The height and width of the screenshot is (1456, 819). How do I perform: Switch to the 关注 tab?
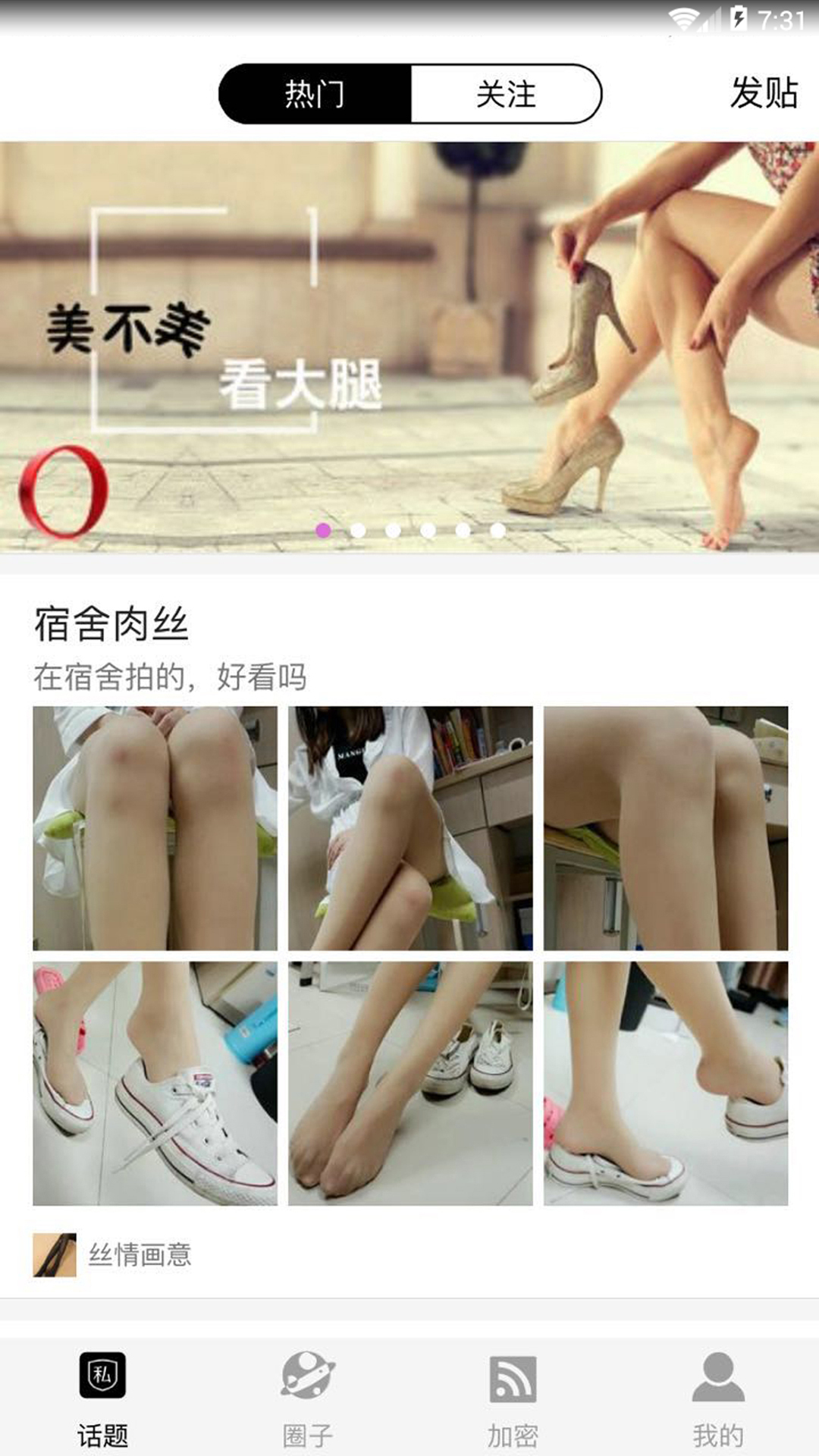tap(506, 94)
